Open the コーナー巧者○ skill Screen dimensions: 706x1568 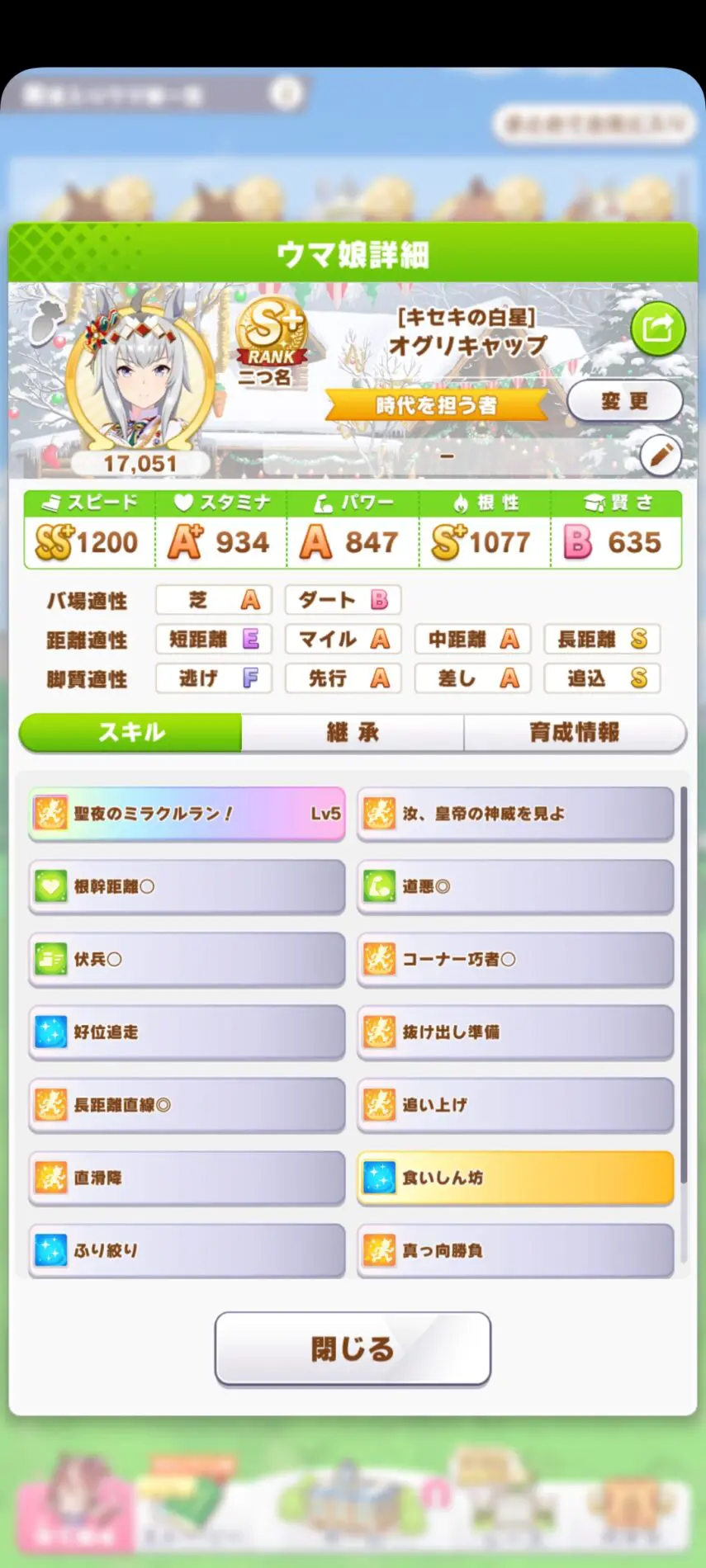515,959
